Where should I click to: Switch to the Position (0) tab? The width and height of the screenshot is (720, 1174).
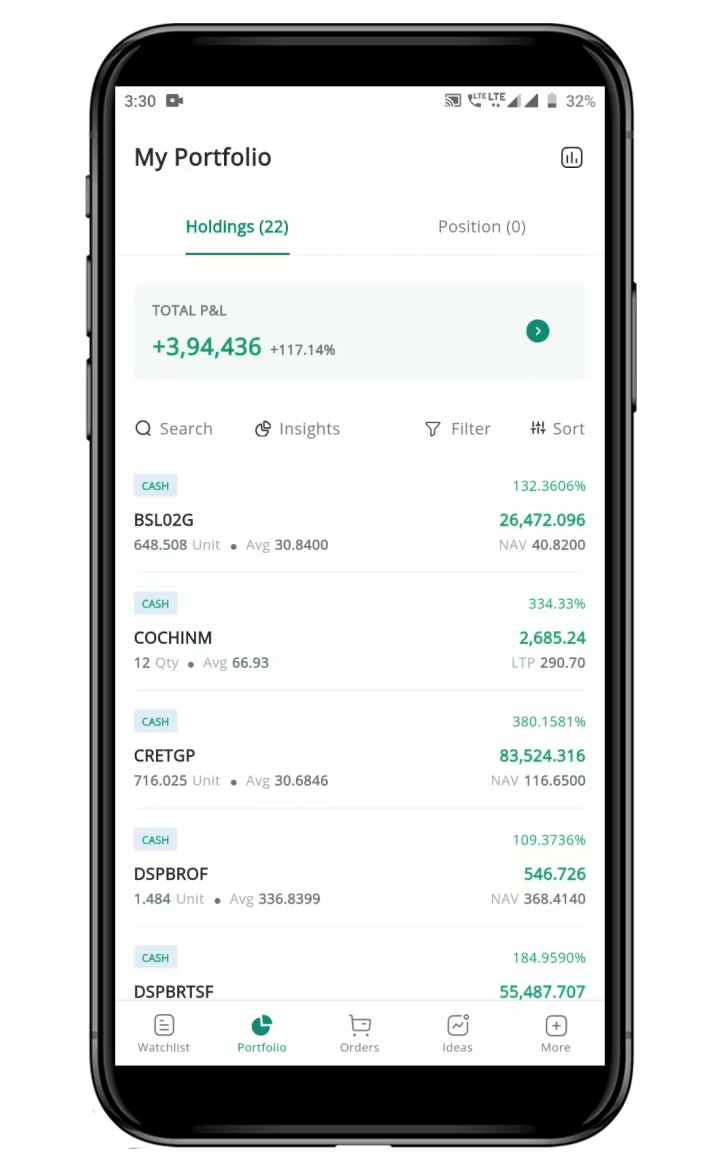(x=481, y=227)
